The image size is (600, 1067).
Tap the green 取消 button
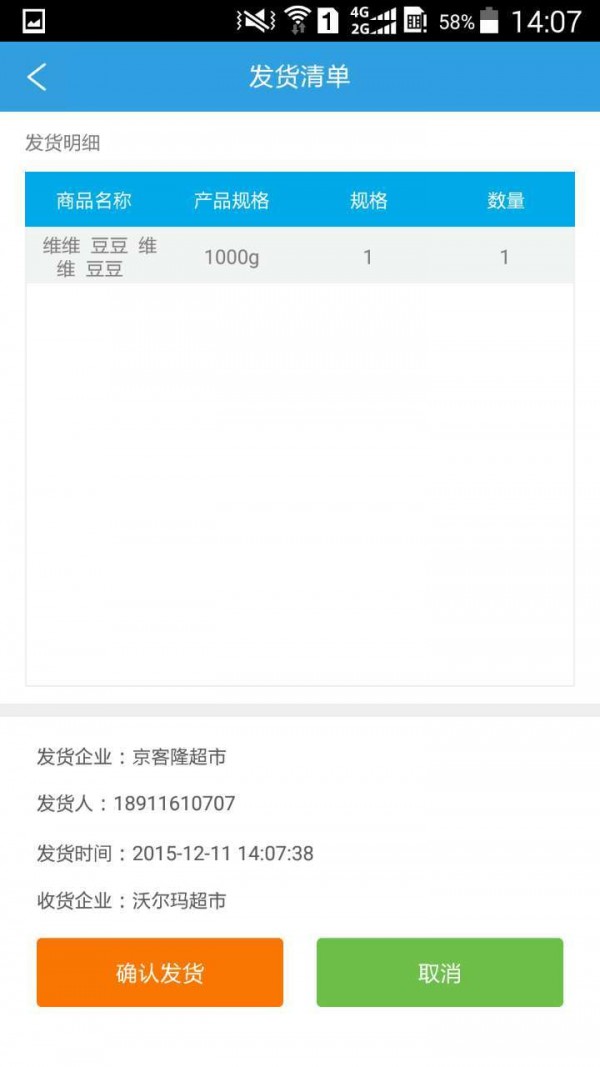tap(439, 972)
